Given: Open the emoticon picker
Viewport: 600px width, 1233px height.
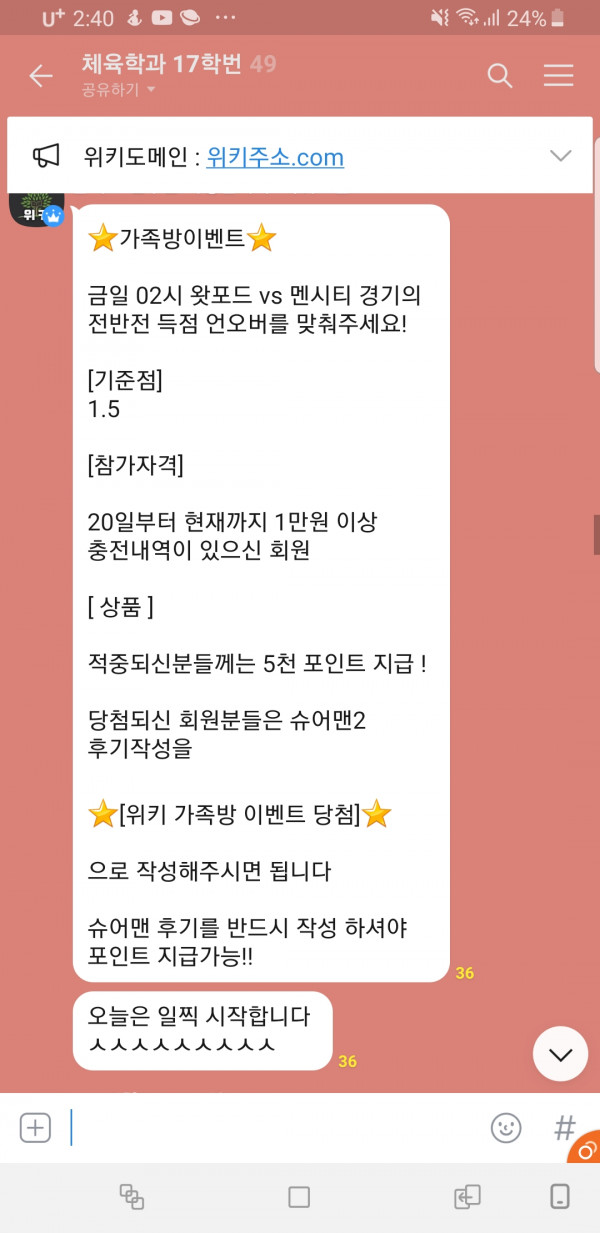Looking at the screenshot, I should click(x=506, y=1128).
